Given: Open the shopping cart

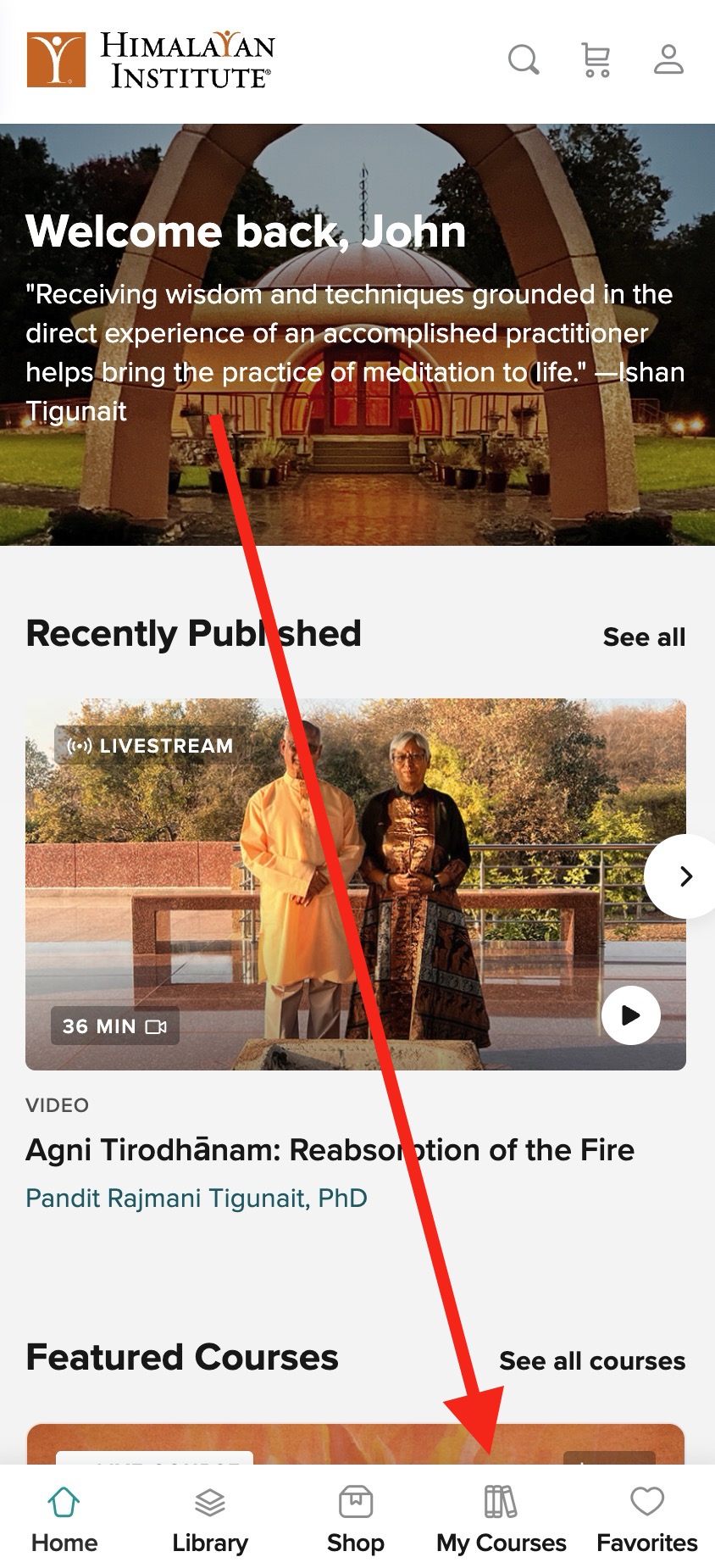Looking at the screenshot, I should tap(596, 60).
